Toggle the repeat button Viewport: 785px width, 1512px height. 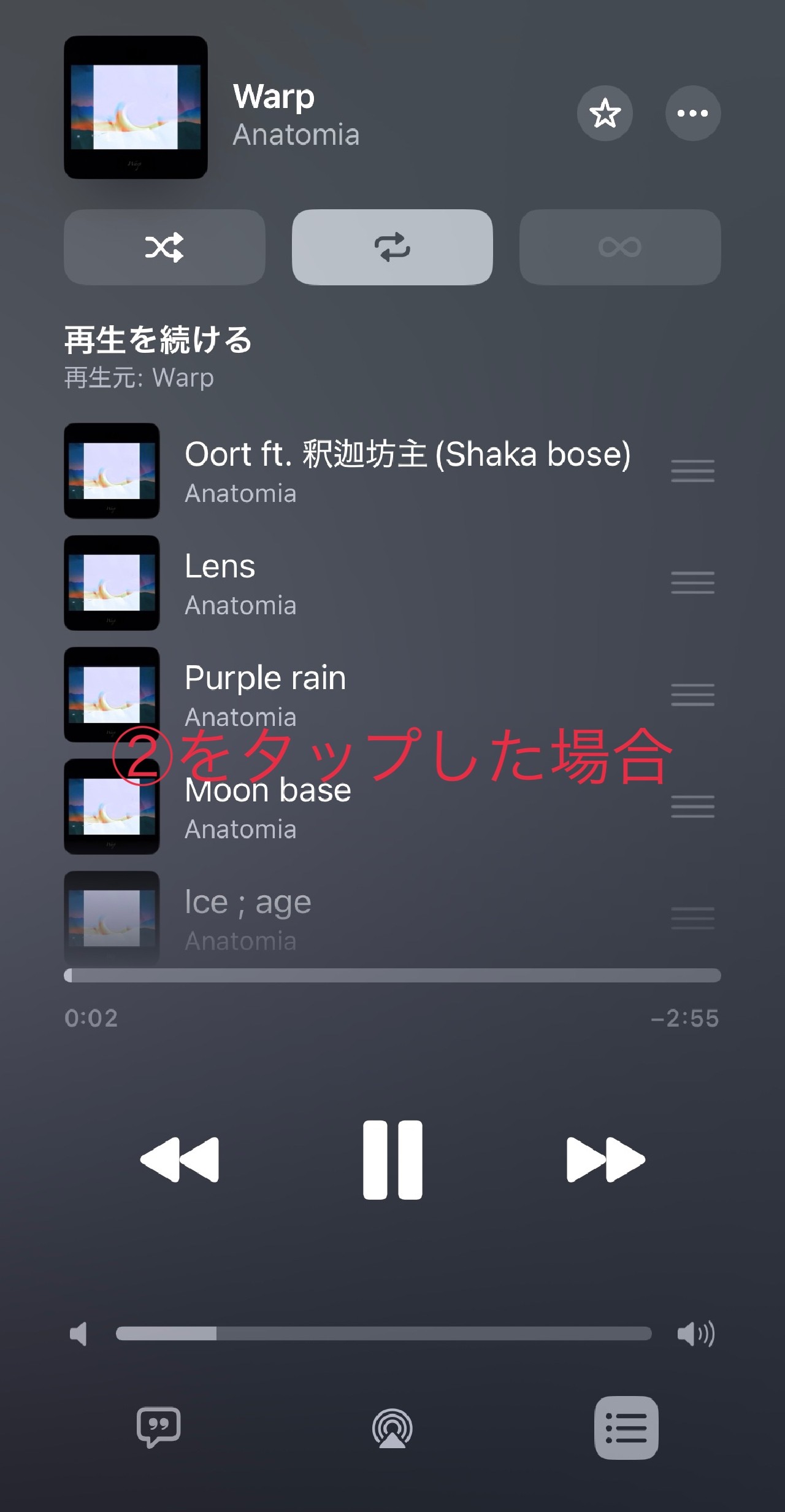pos(392,247)
